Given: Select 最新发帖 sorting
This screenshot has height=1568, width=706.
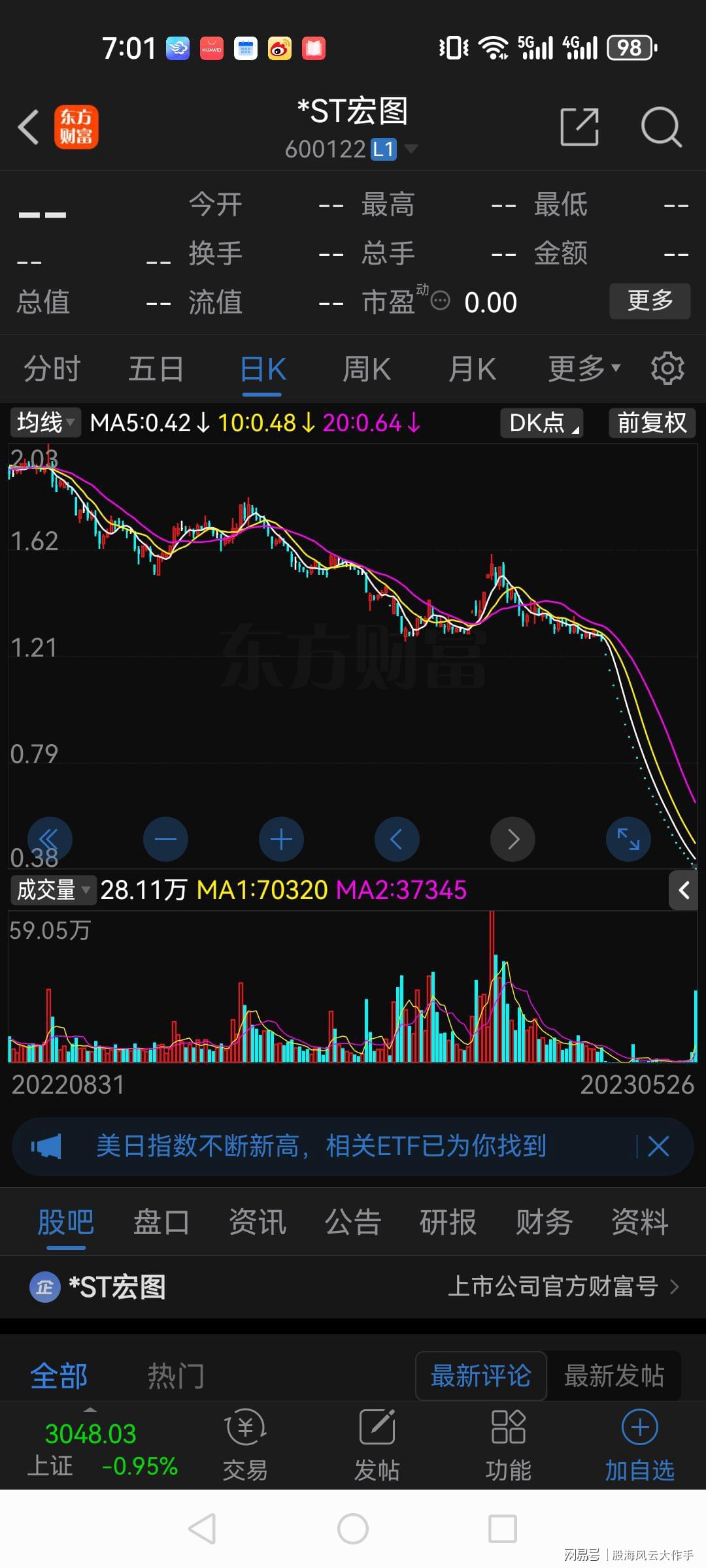Looking at the screenshot, I should coord(614,1375).
